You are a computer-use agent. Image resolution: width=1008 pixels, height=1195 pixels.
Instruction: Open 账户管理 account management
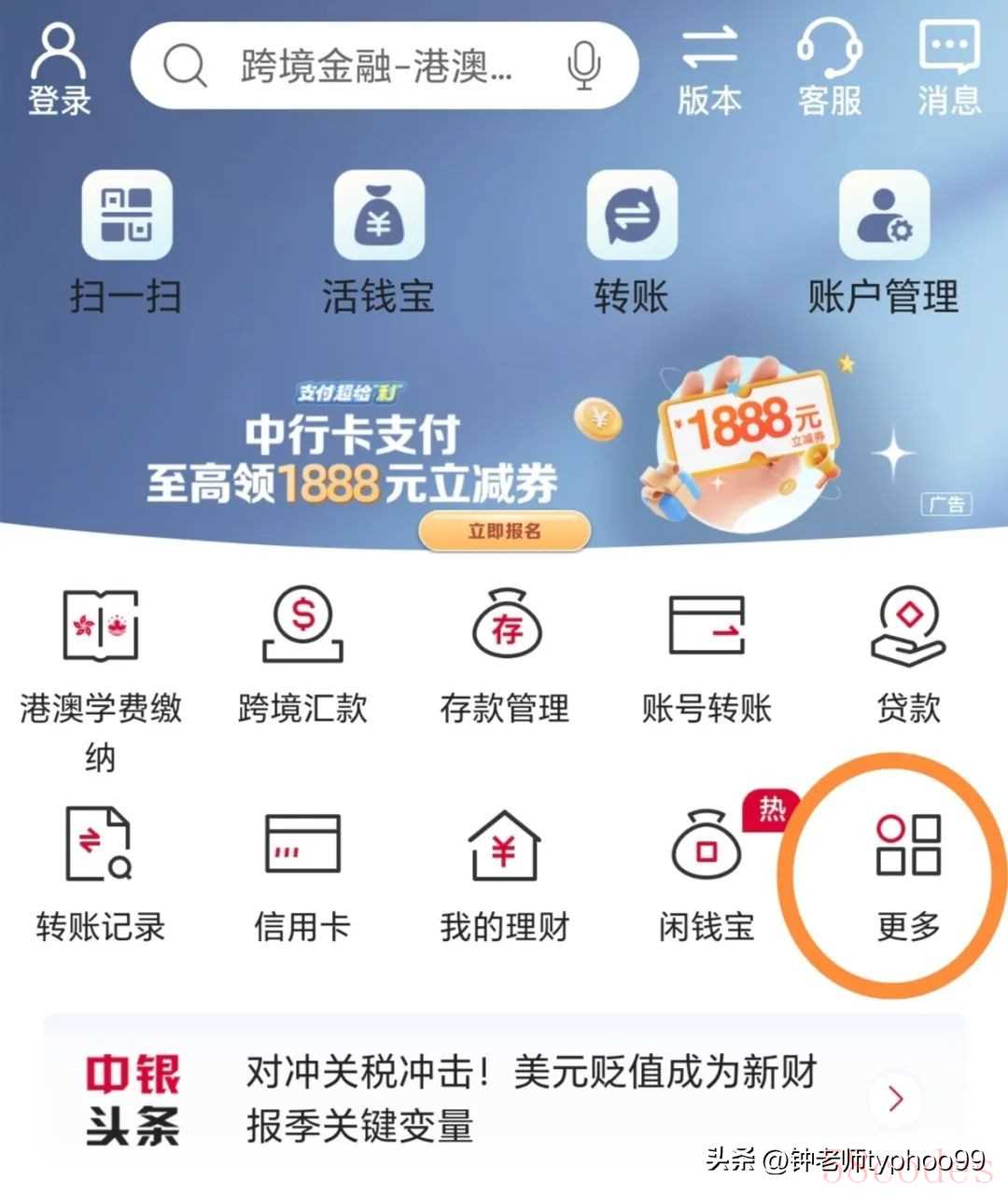point(883,243)
